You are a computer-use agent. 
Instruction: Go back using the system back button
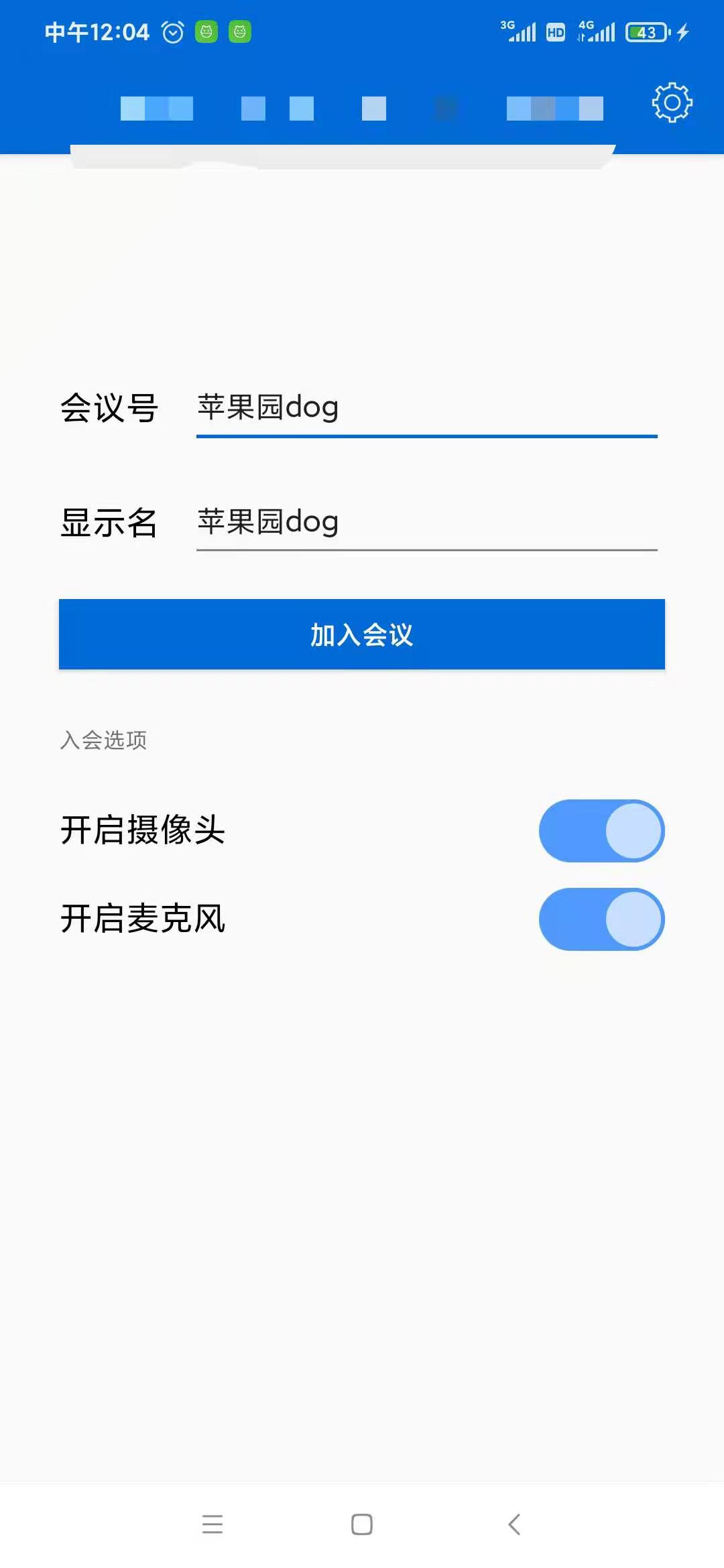[x=514, y=1524]
